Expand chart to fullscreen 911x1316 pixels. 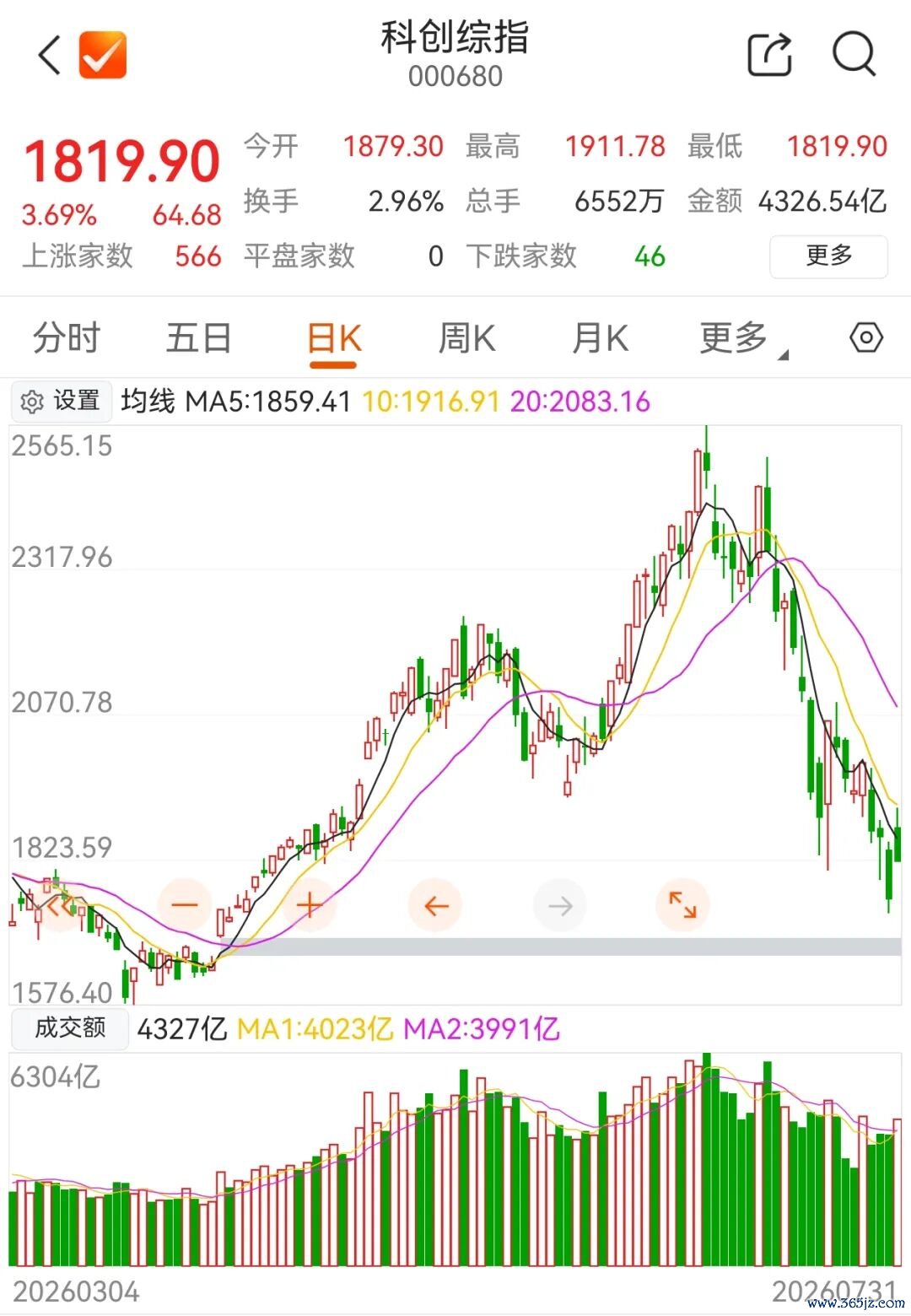(x=682, y=905)
